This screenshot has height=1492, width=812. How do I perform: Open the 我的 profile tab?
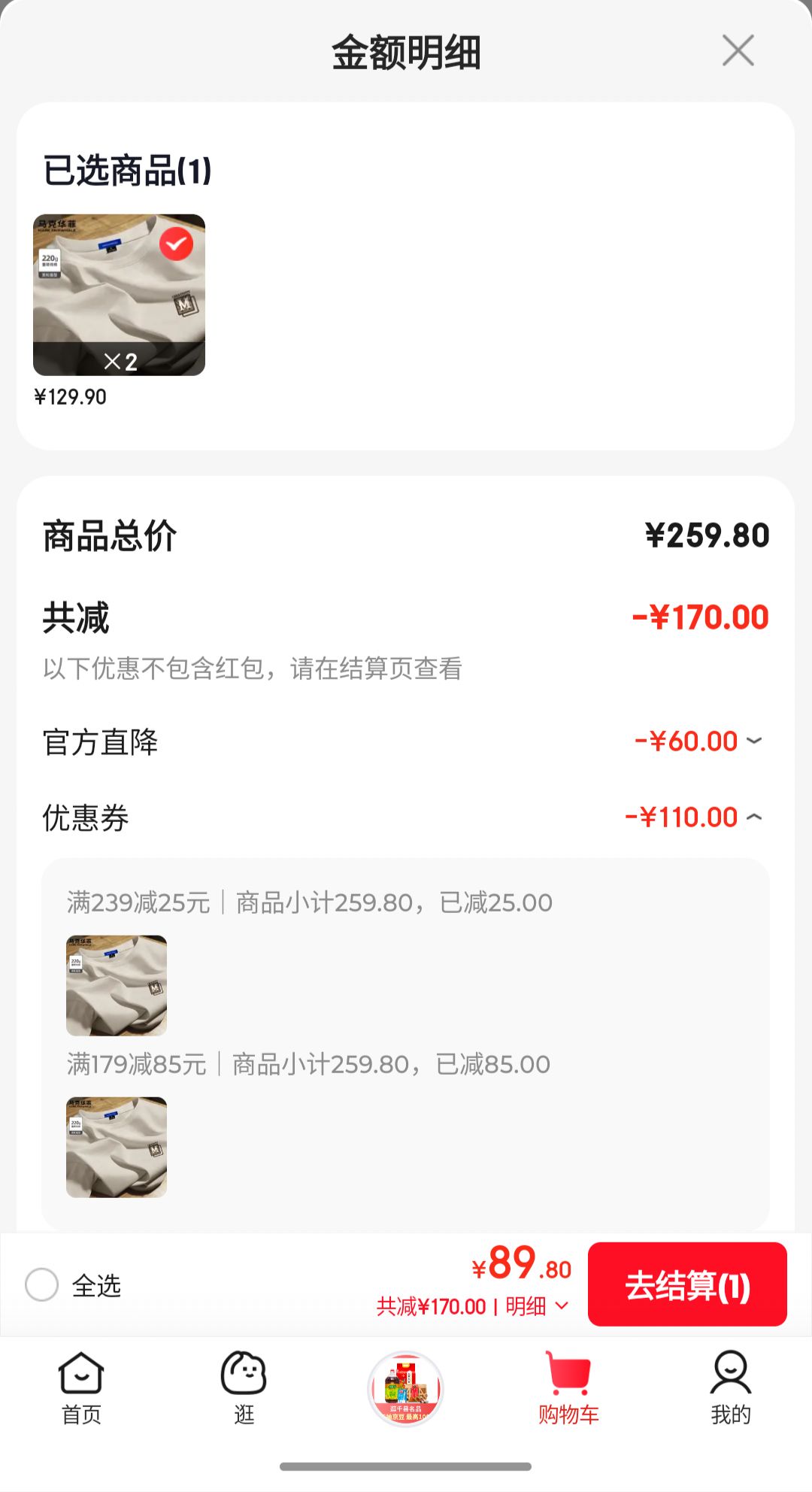(731, 1388)
